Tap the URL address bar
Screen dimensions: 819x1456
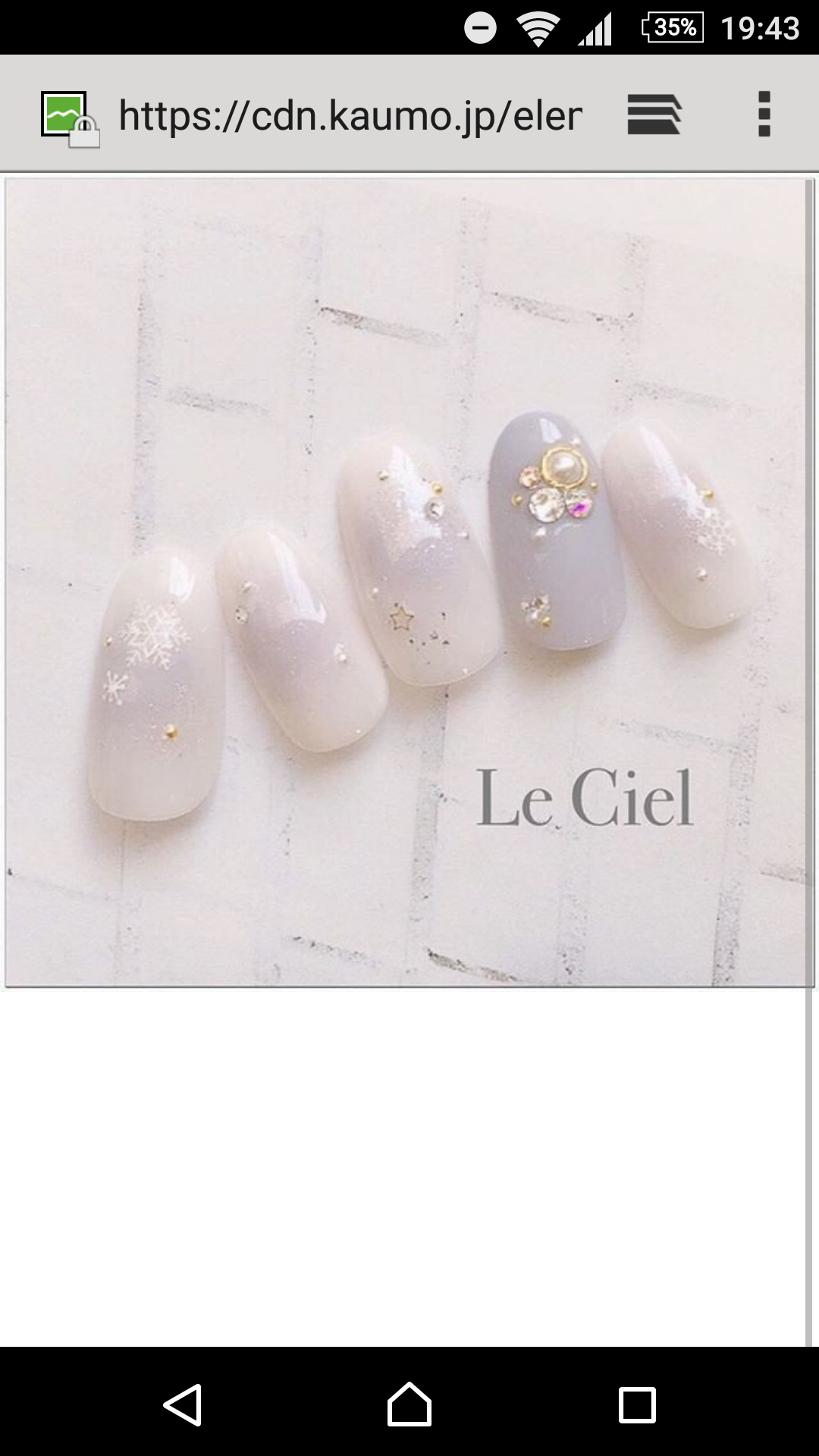point(350,115)
